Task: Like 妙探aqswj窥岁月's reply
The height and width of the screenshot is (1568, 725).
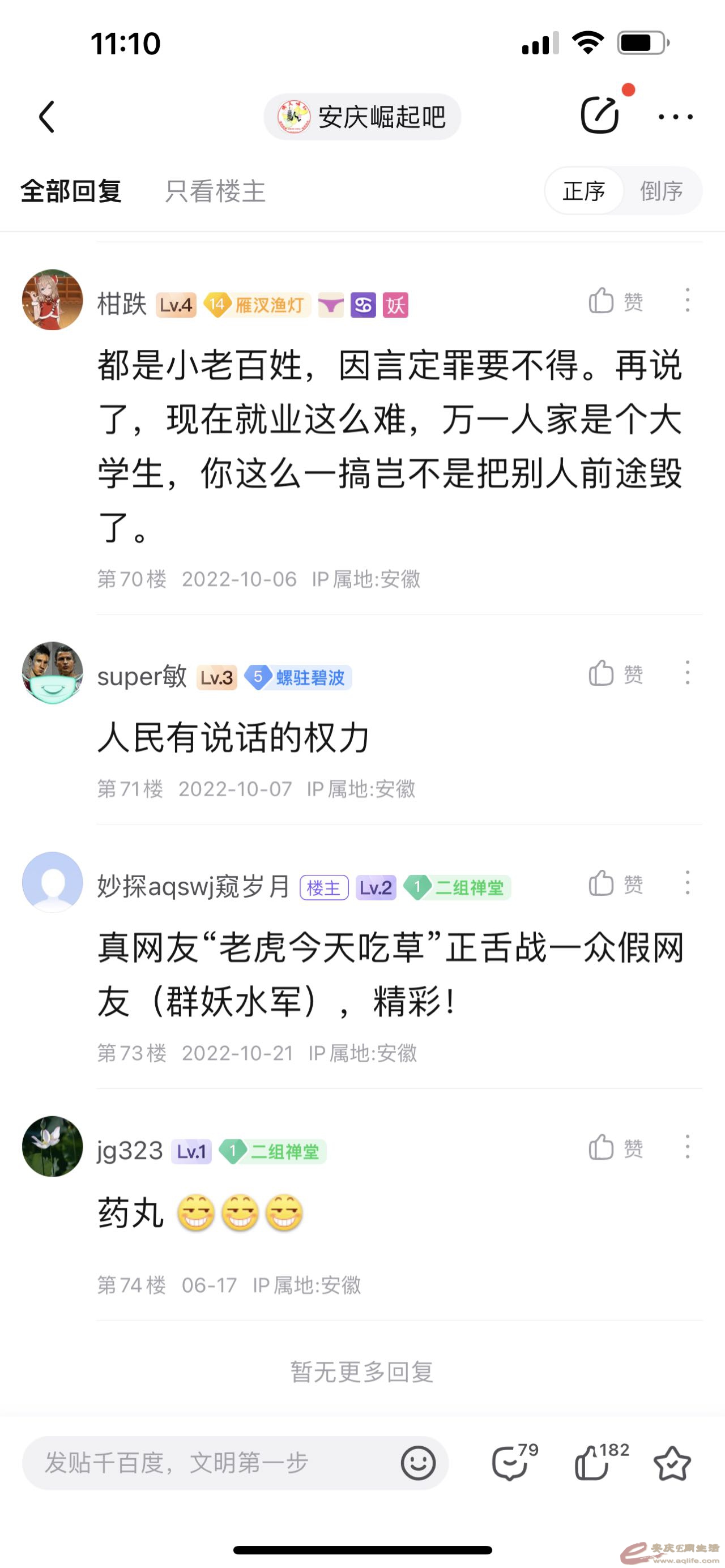Action: pos(616,884)
